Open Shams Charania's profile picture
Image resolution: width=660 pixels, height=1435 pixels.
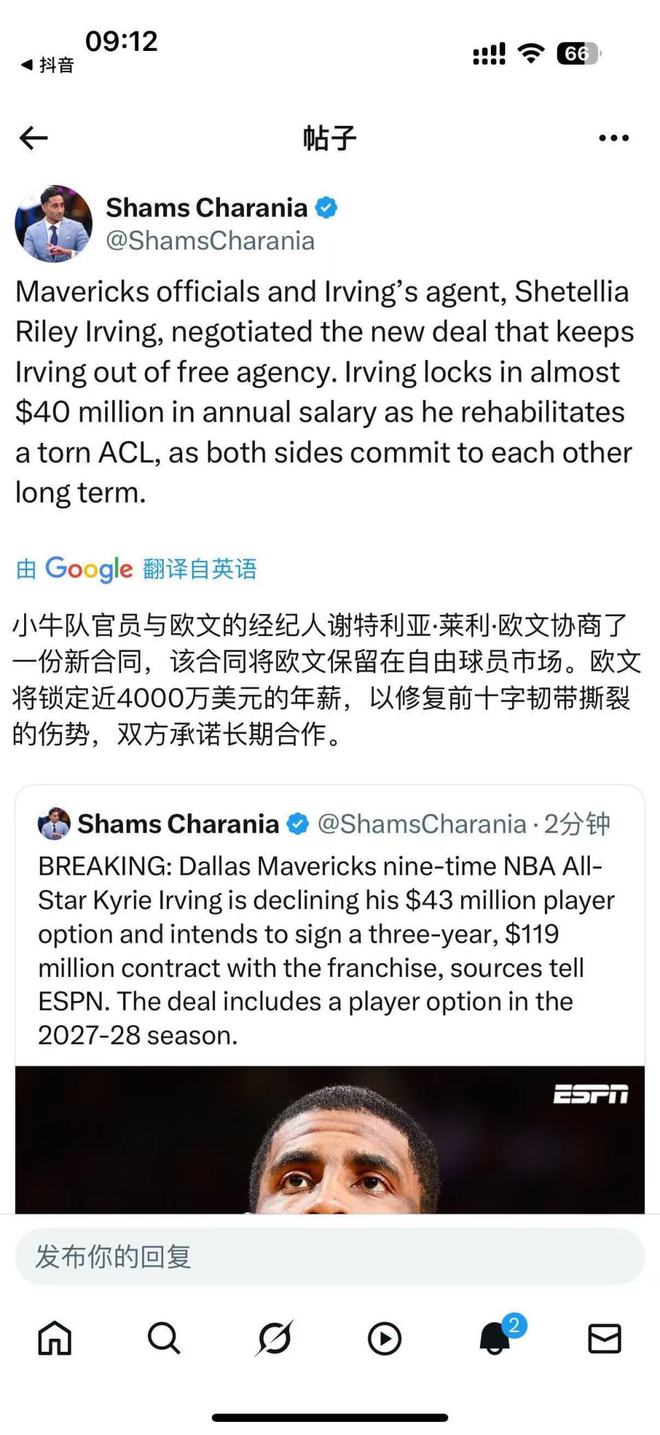coord(53,224)
